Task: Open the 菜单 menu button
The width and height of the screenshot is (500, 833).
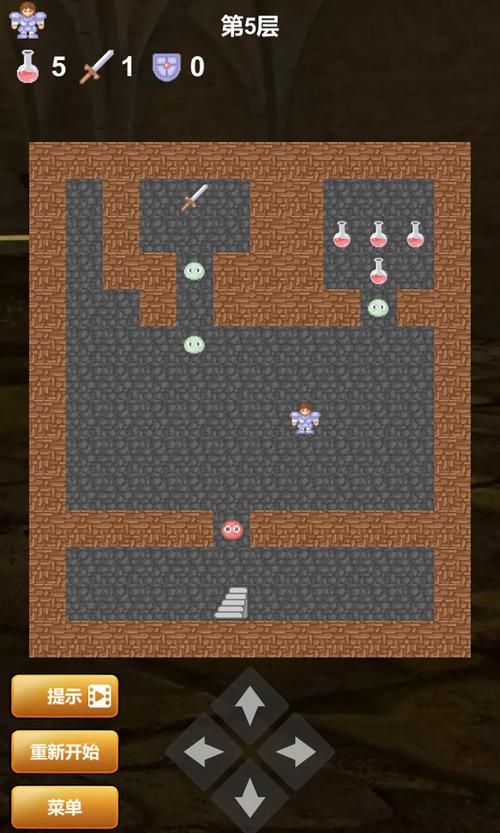Action: (65, 808)
